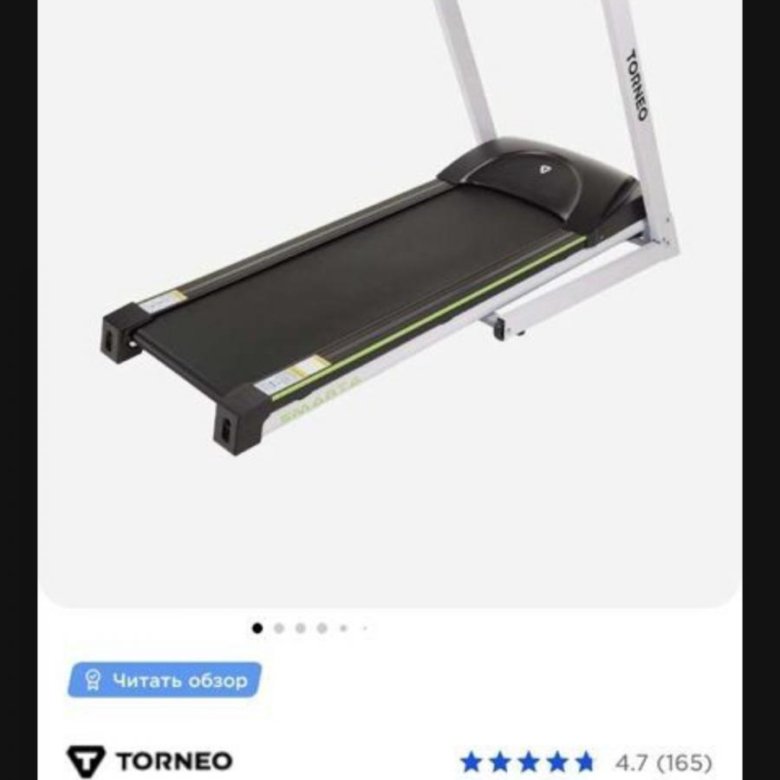Open the TORNEO brand page

[150, 762]
